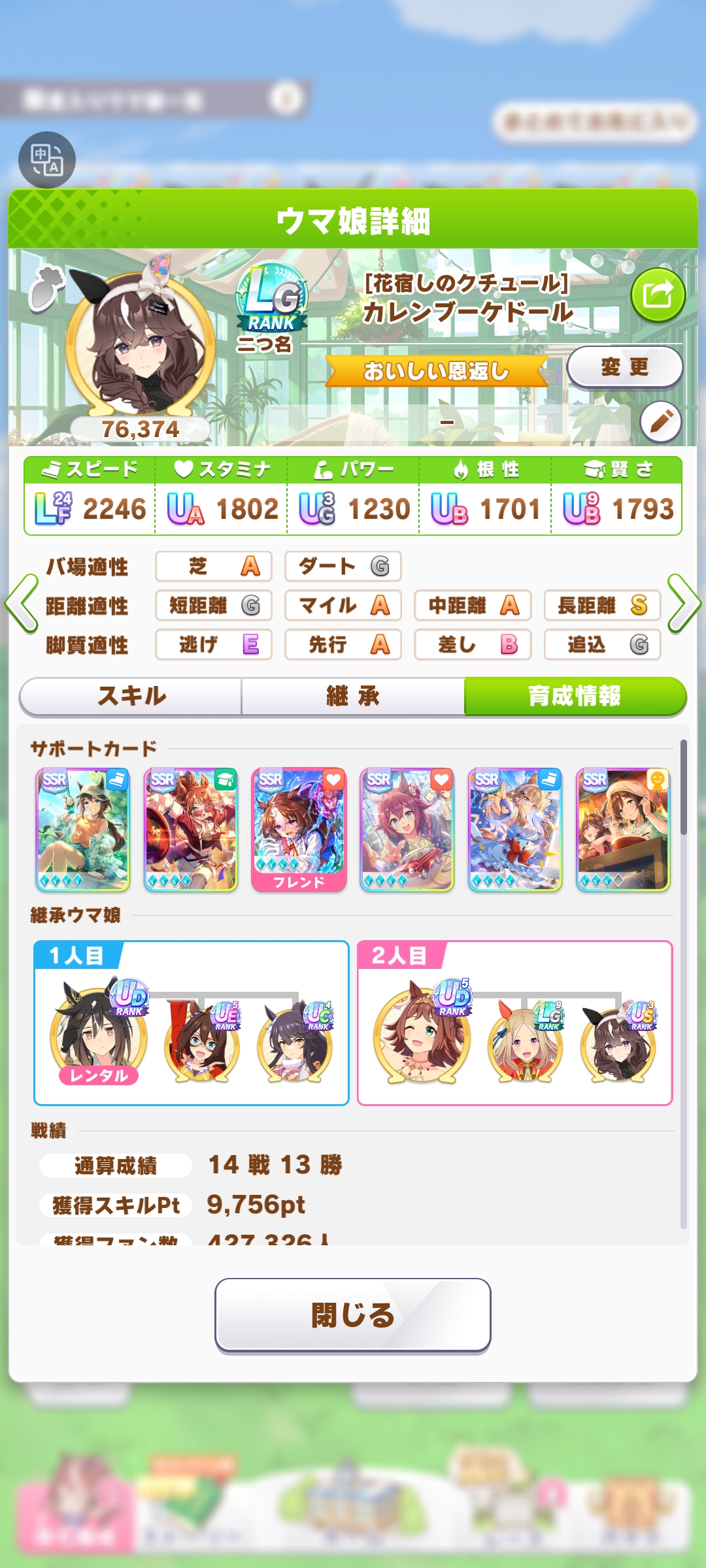Open the last SSR support card with three diamonds
The width and height of the screenshot is (706, 1568).
coord(623,830)
